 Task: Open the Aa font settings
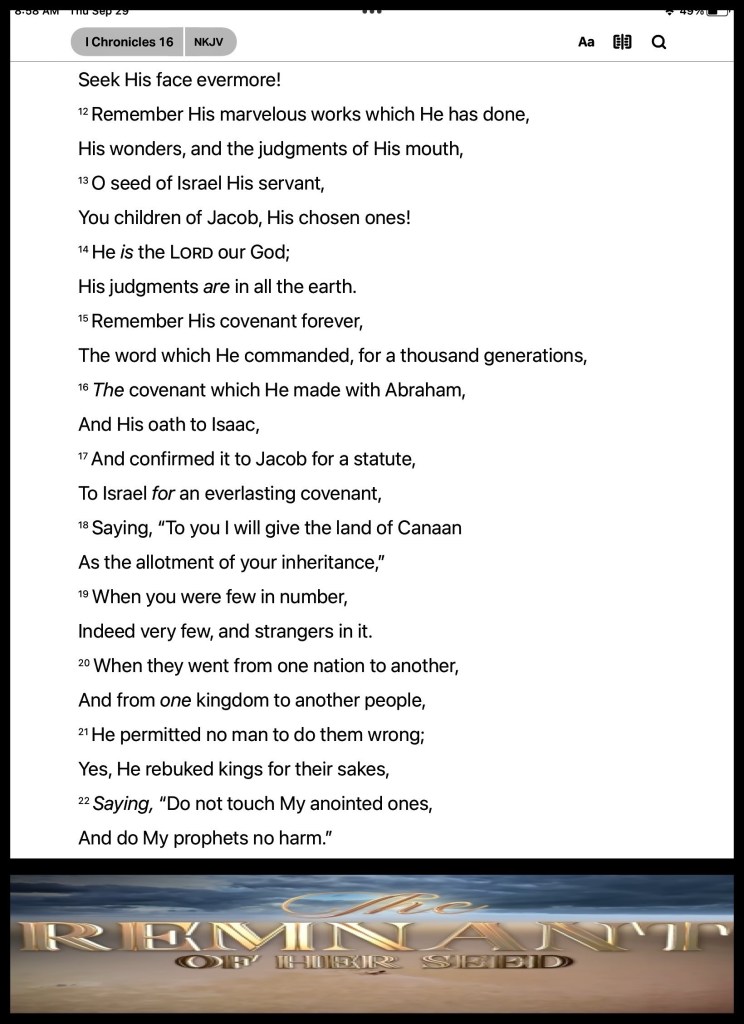586,42
